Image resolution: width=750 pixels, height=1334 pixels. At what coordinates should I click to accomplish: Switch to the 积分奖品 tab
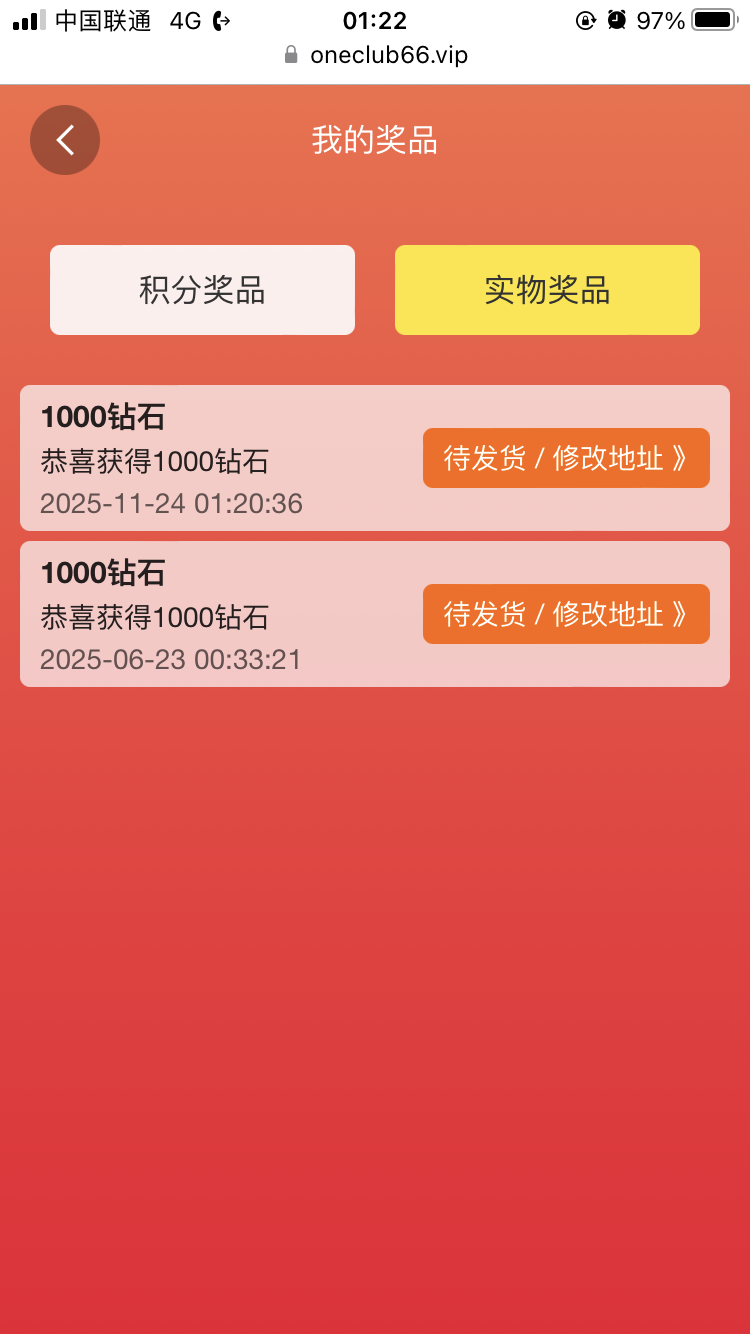[202, 290]
